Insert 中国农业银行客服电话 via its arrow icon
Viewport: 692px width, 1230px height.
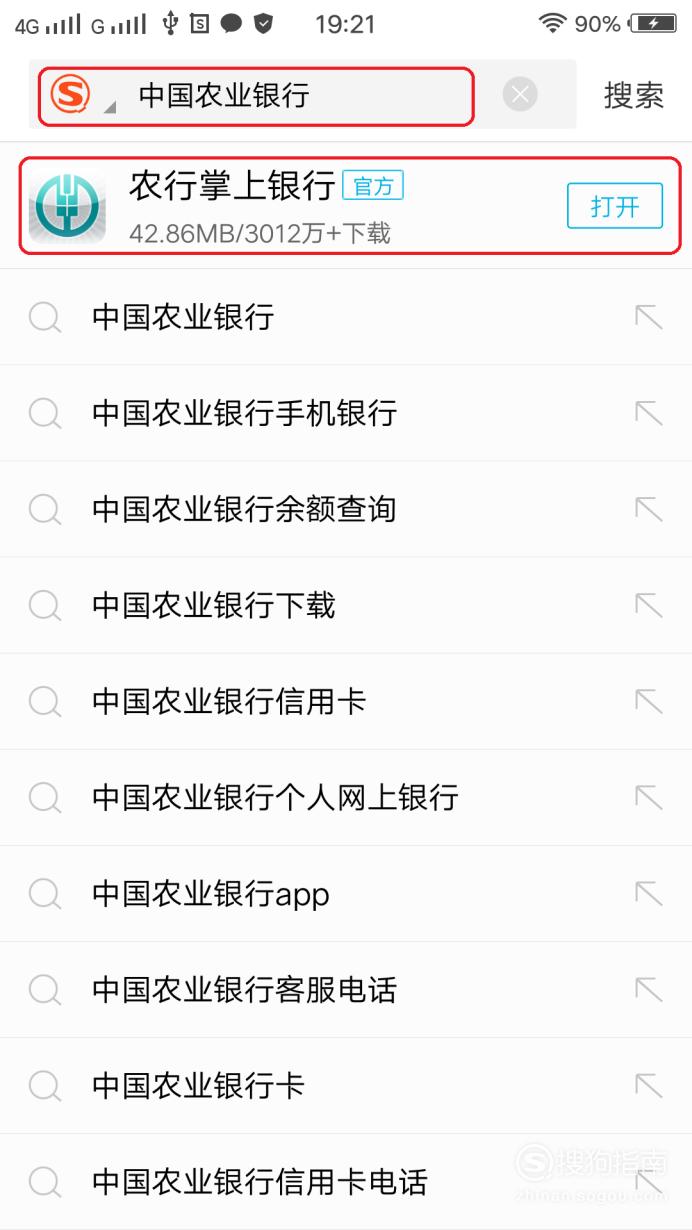pos(649,989)
